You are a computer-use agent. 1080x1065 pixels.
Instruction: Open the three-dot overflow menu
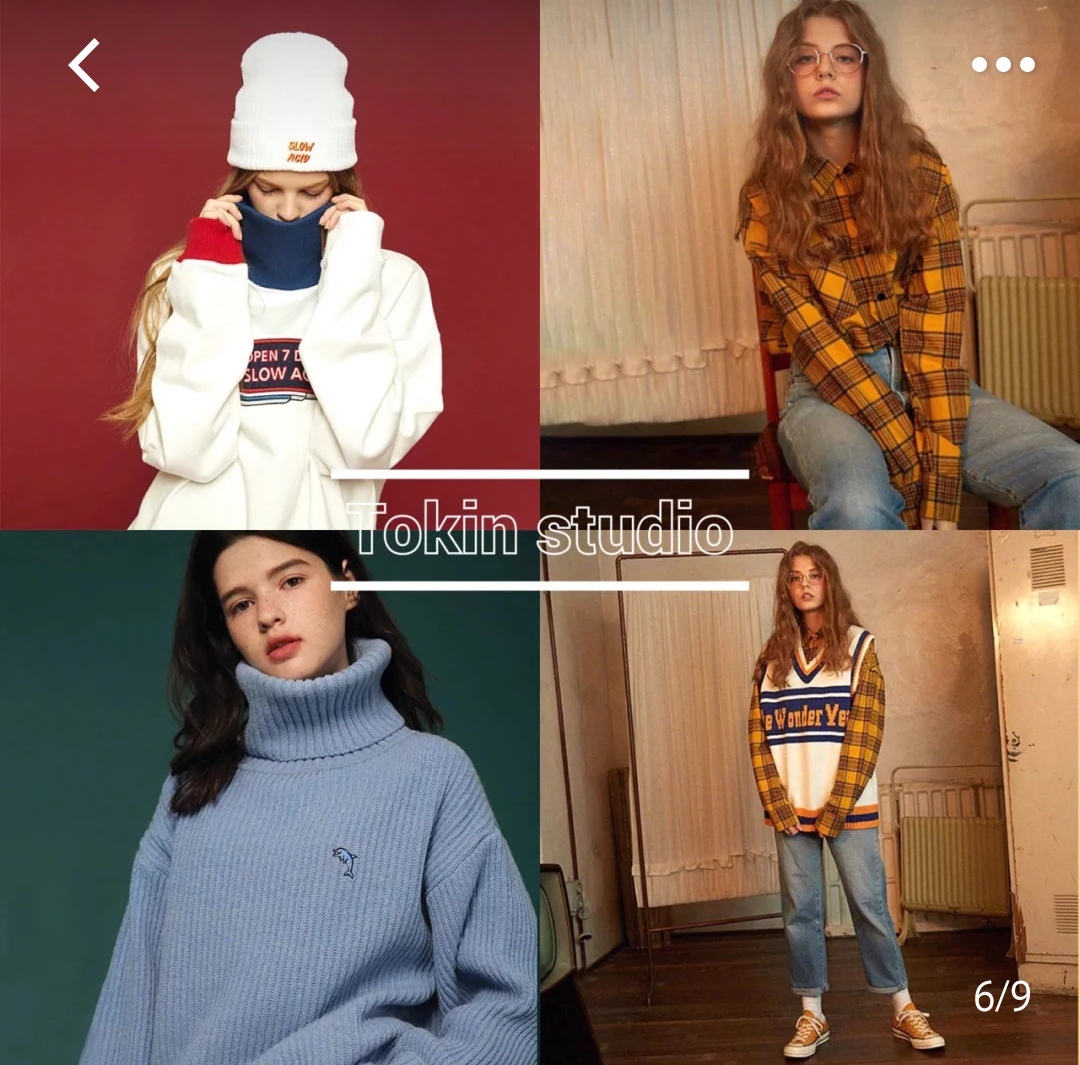(x=1003, y=65)
